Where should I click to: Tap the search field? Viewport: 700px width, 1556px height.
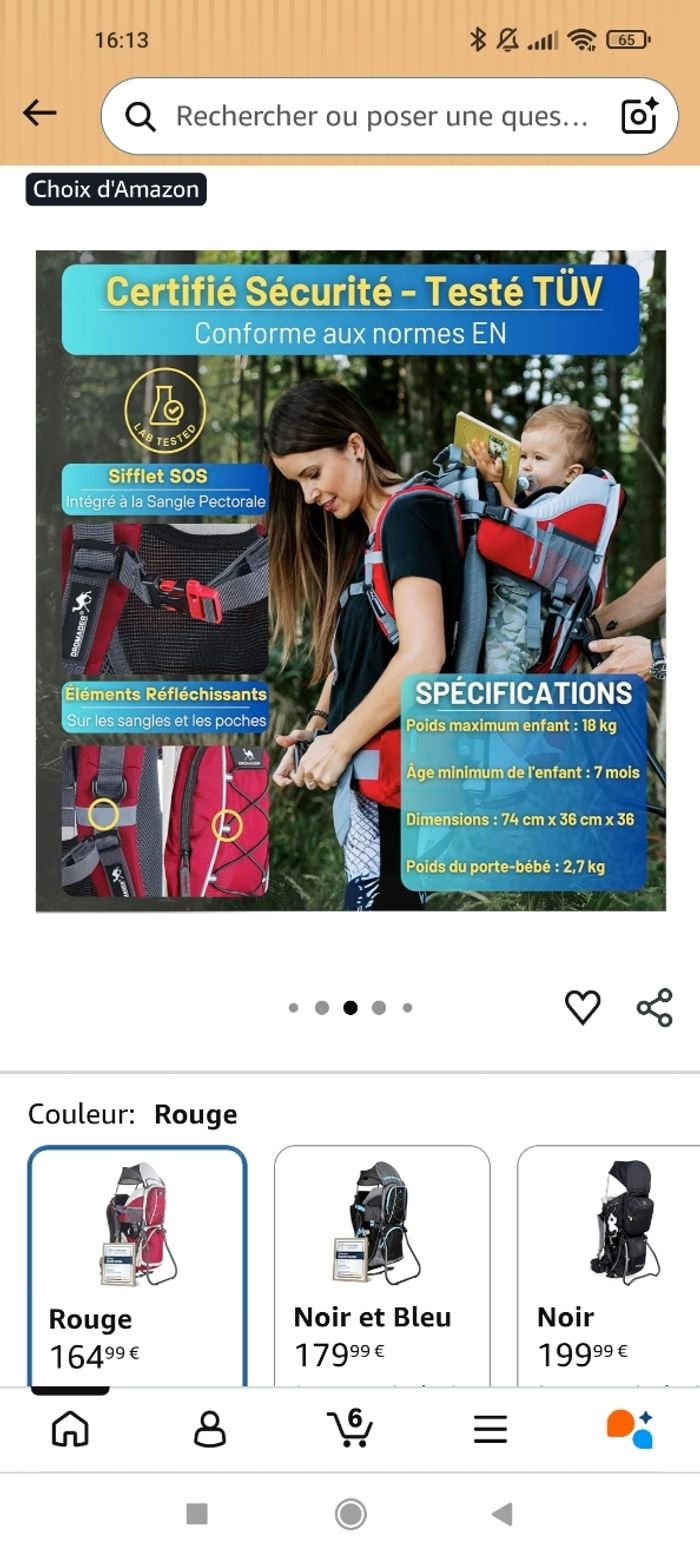click(380, 116)
